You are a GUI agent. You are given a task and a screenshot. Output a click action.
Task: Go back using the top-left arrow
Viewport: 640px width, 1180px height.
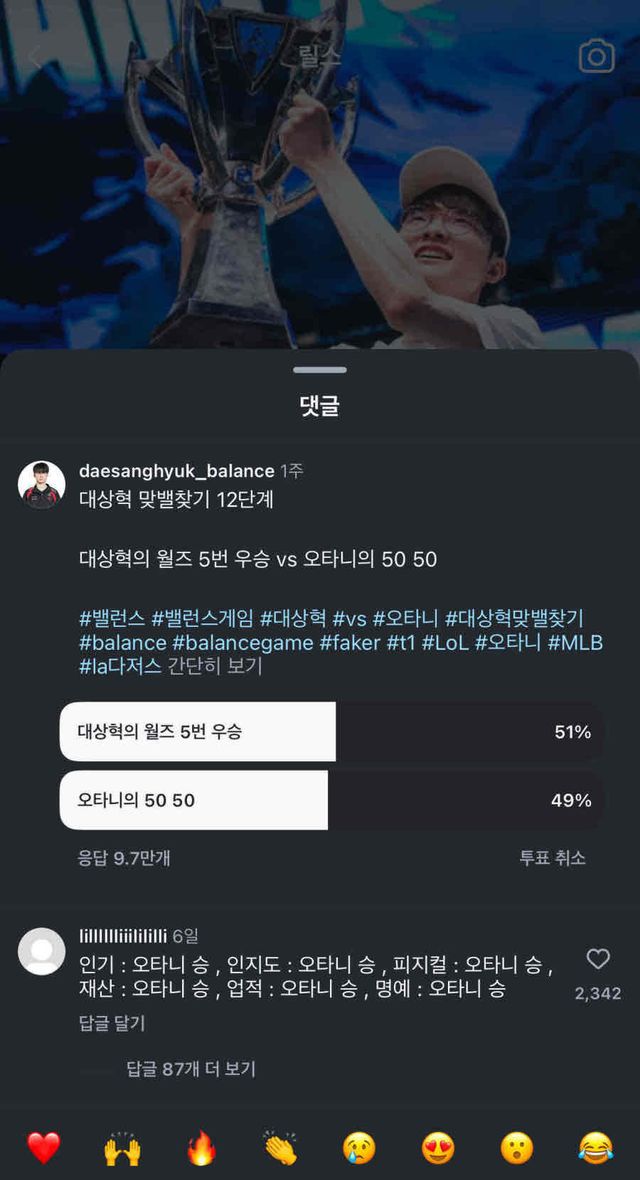[35, 56]
